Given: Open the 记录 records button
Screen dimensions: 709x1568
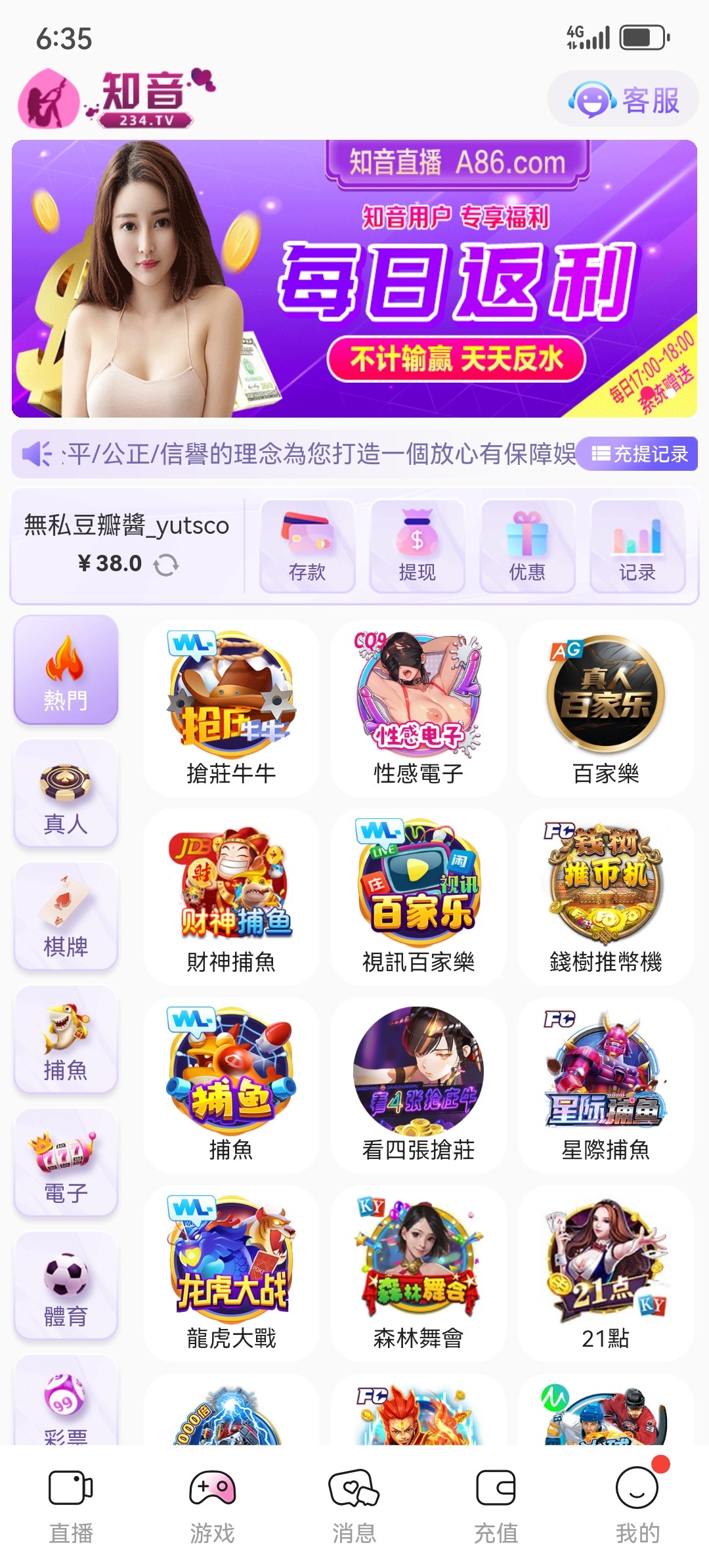Looking at the screenshot, I should tap(637, 546).
